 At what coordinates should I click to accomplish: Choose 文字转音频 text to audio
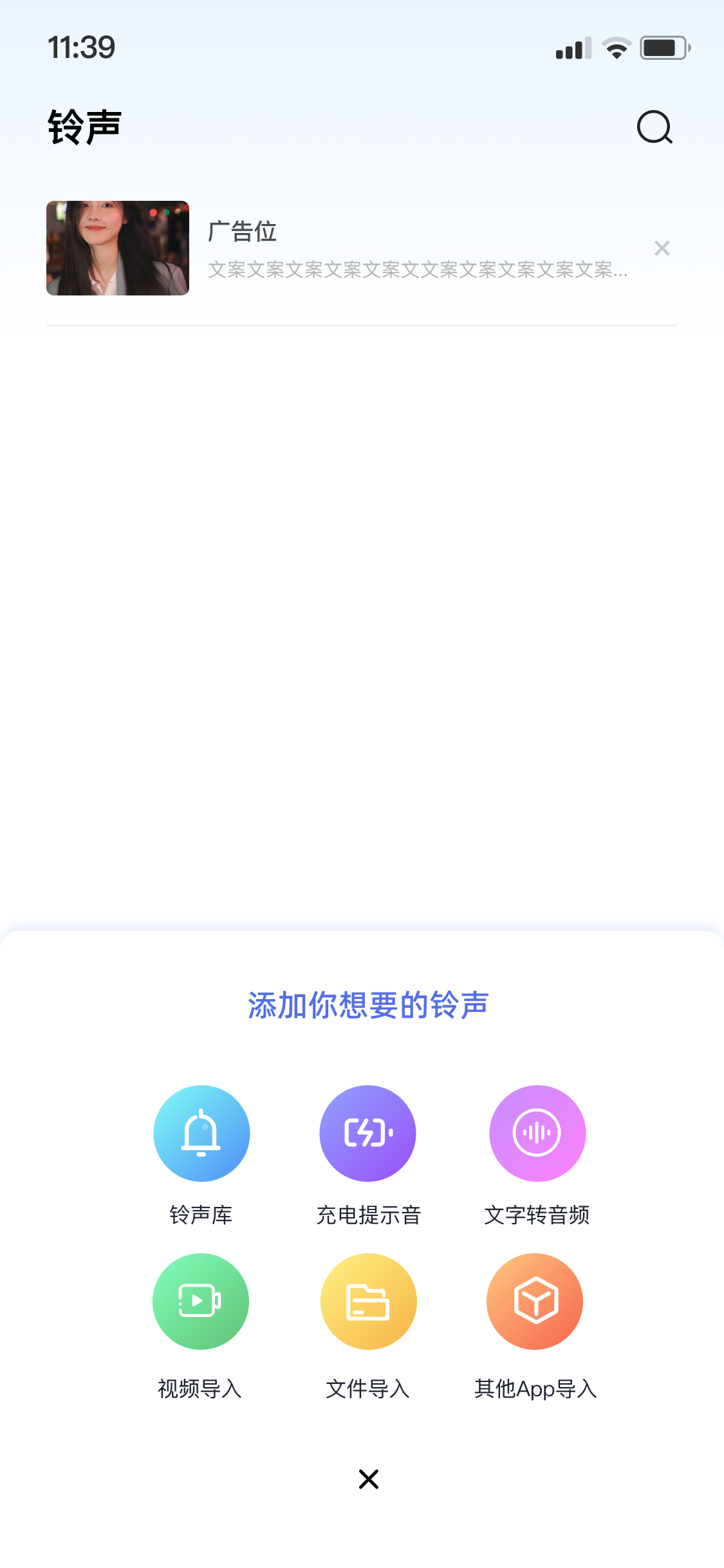[537, 1134]
